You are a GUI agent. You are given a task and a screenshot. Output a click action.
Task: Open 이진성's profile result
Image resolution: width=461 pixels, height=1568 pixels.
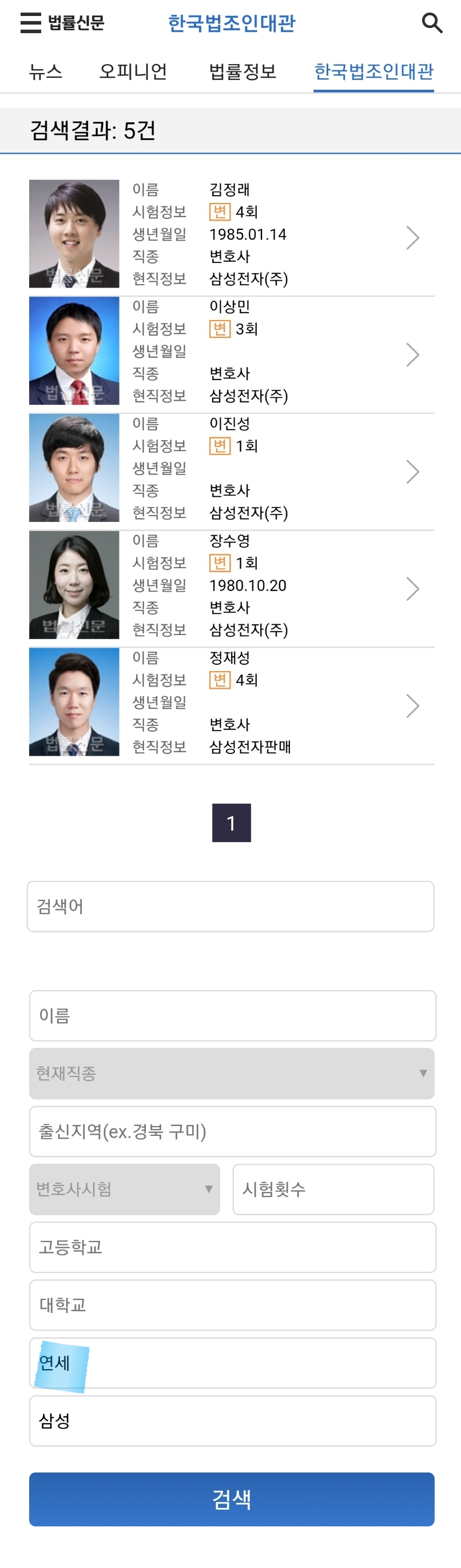pyautogui.click(x=232, y=468)
